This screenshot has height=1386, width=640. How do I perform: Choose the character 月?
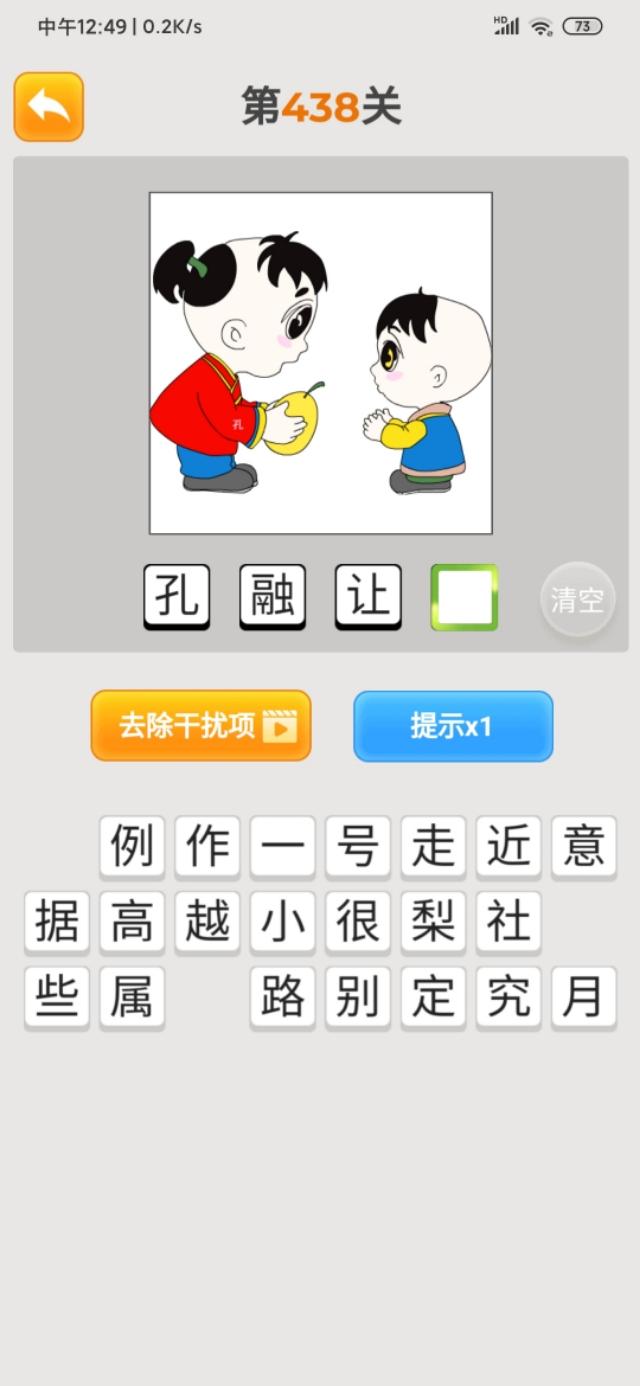click(x=584, y=996)
